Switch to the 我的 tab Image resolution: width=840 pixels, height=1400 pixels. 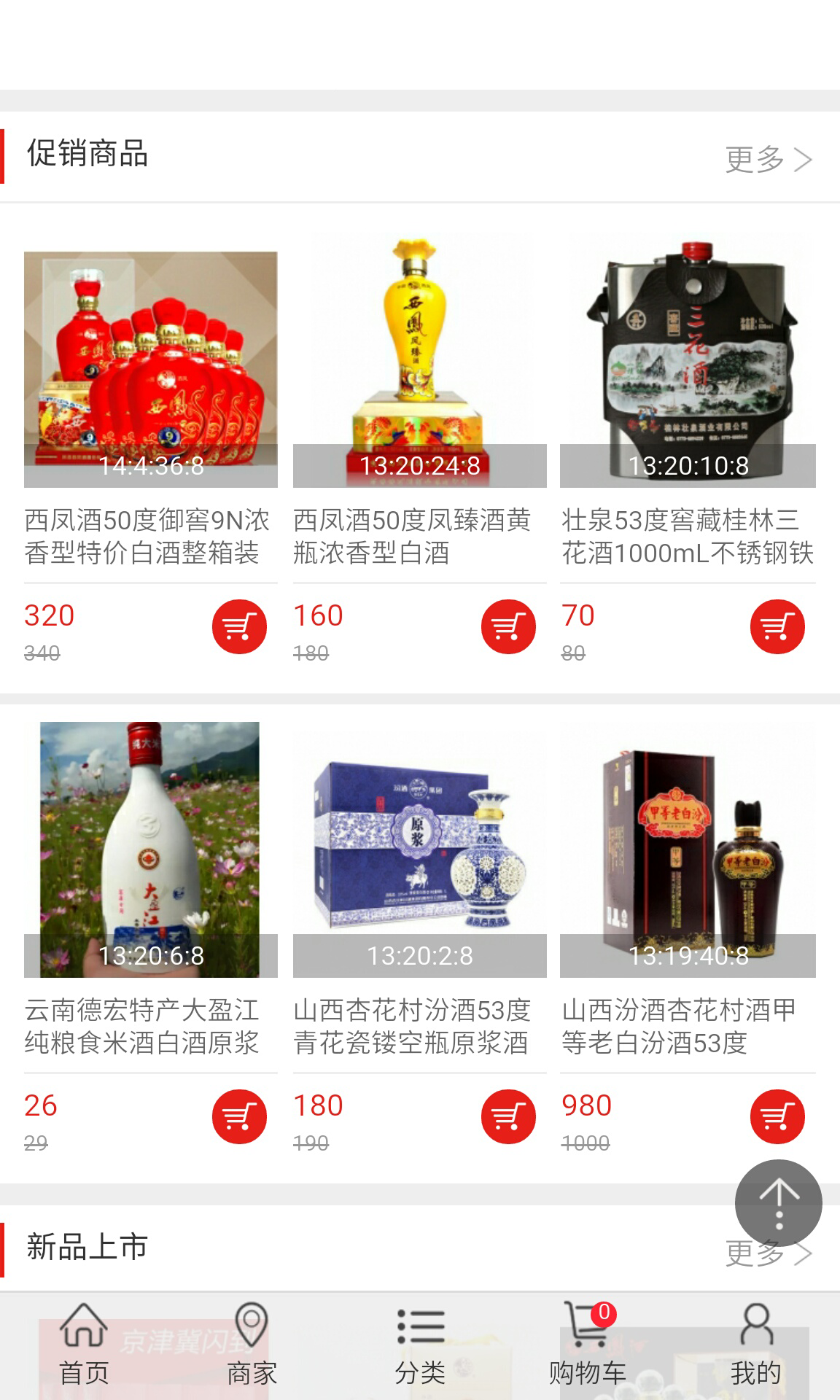[755, 1345]
